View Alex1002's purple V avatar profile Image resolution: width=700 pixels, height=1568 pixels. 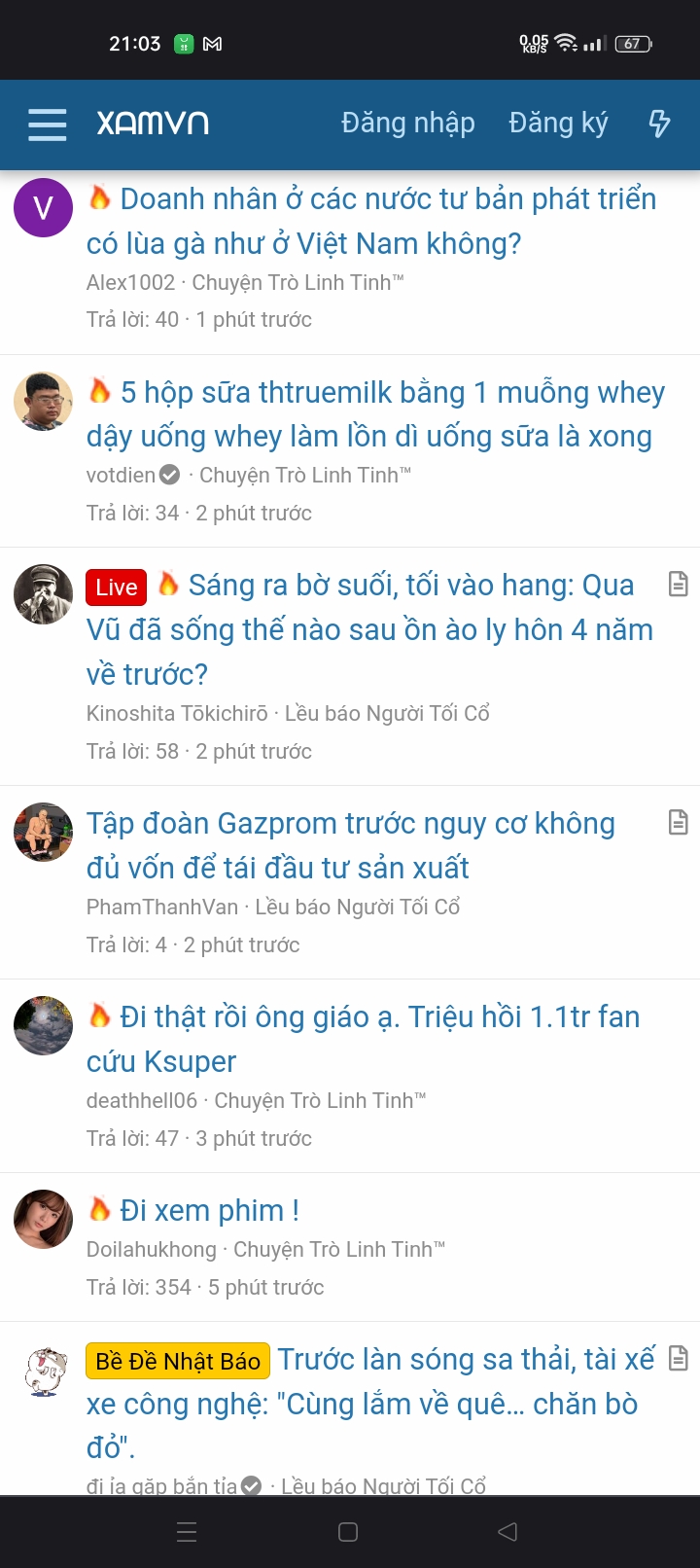pyautogui.click(x=43, y=208)
